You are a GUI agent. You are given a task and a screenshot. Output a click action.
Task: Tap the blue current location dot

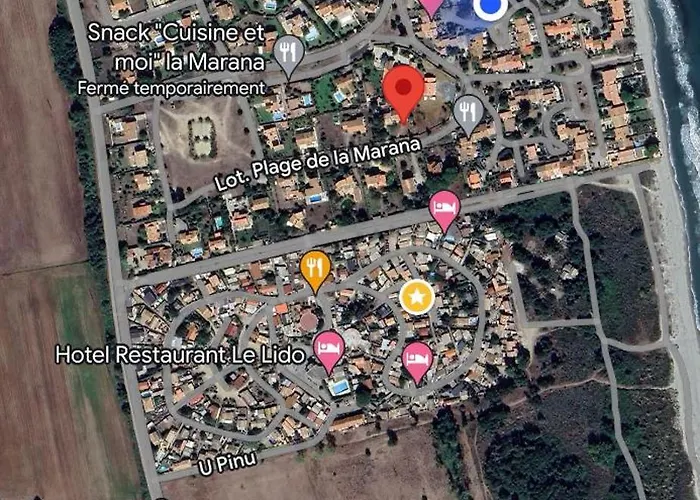point(489,8)
